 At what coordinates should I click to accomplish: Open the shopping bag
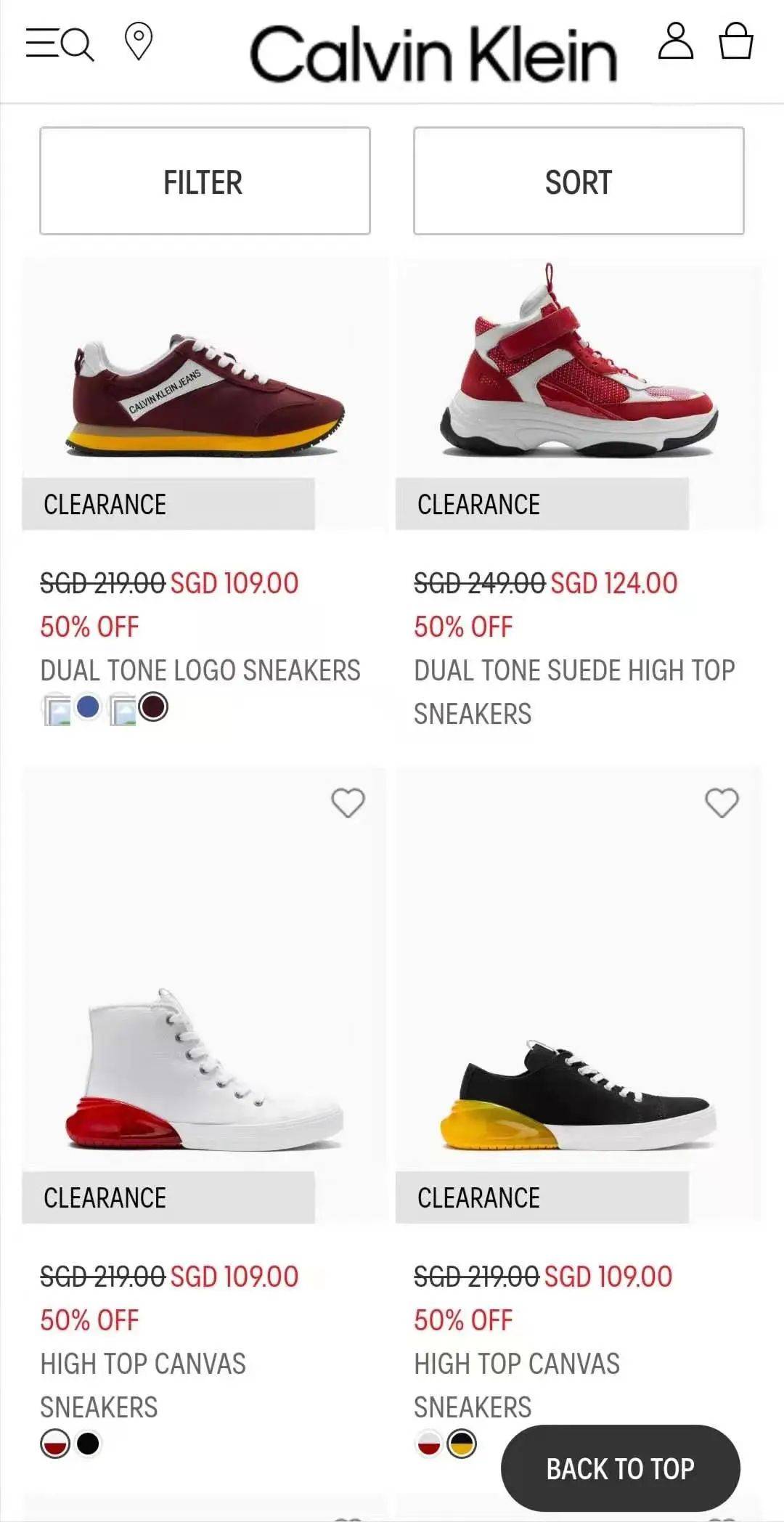pyautogui.click(x=735, y=41)
